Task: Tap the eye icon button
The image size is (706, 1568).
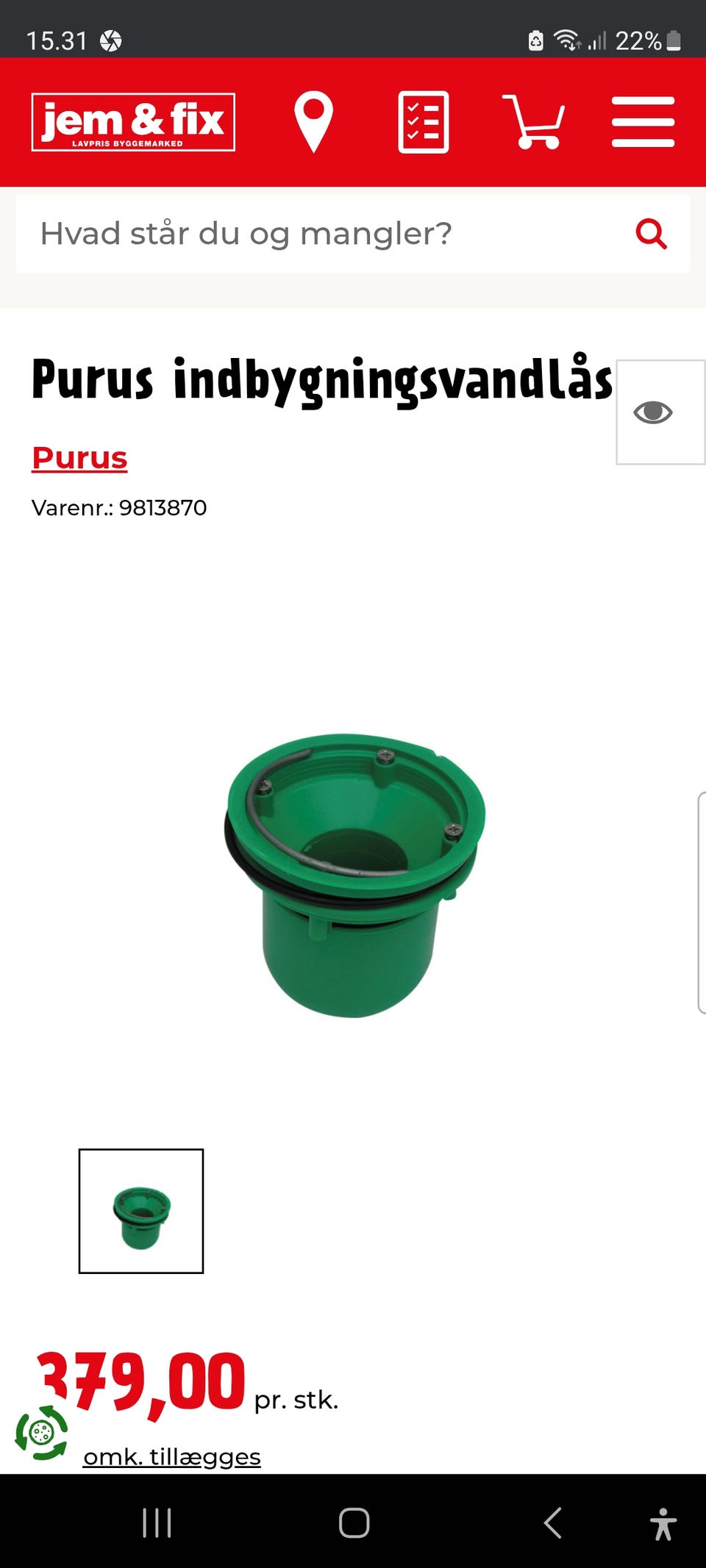Action: click(x=654, y=412)
